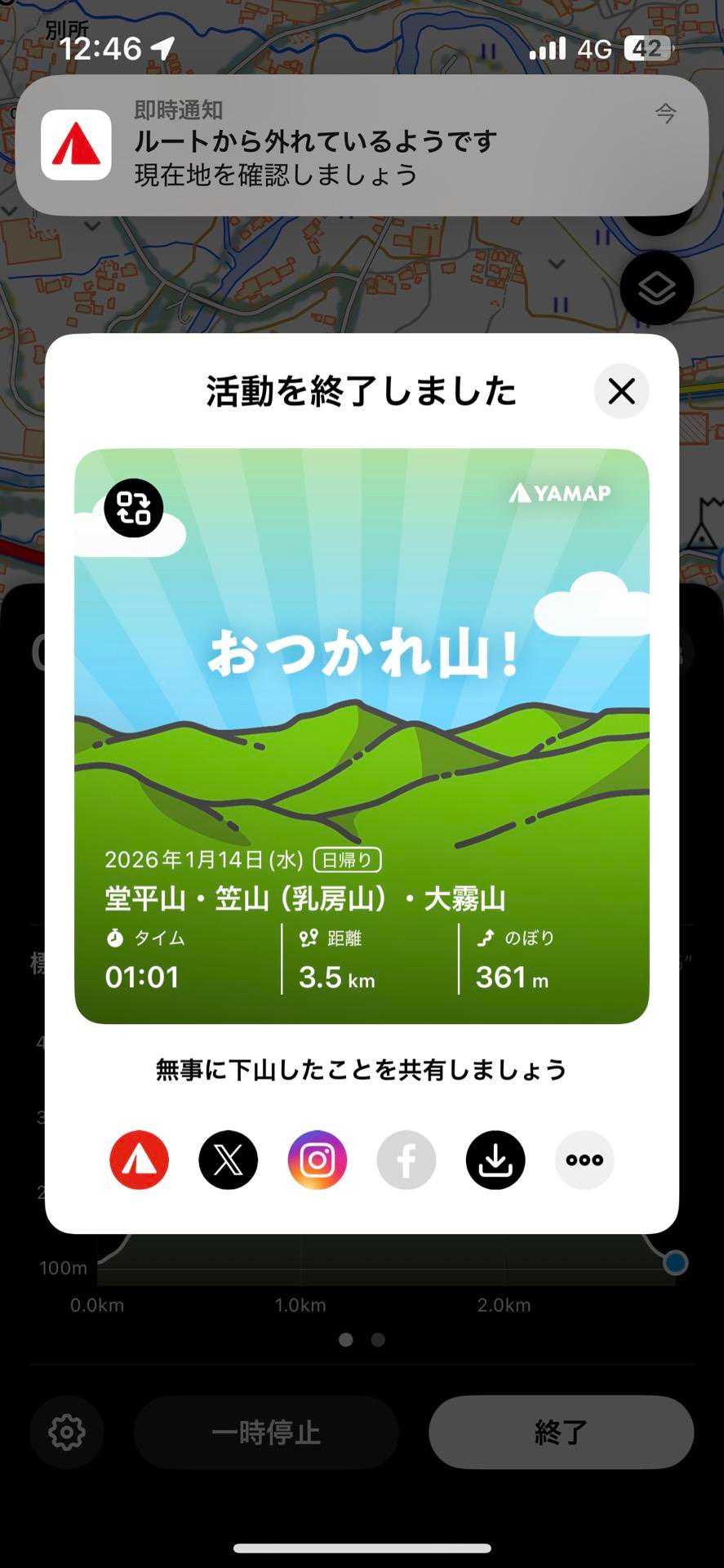Tap the 一時停止 pause button

pyautogui.click(x=266, y=1432)
